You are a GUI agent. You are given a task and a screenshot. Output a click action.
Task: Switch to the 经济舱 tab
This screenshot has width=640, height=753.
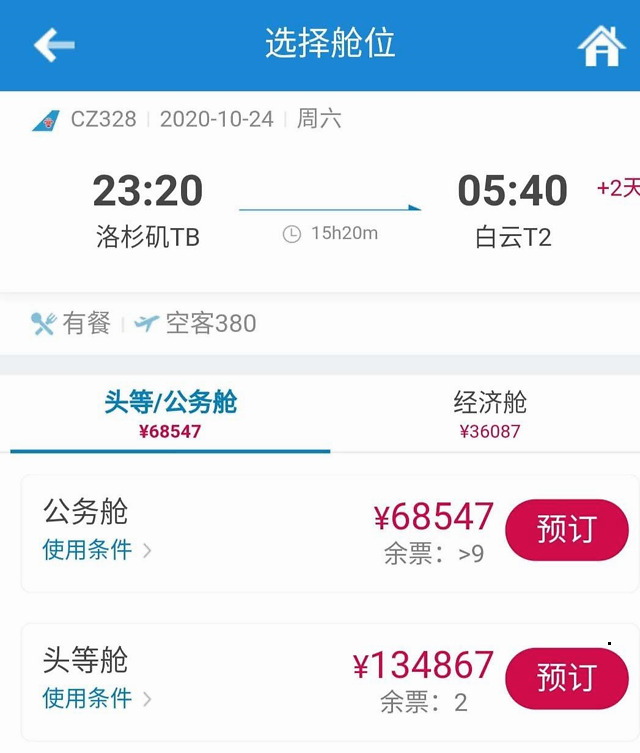[490, 413]
